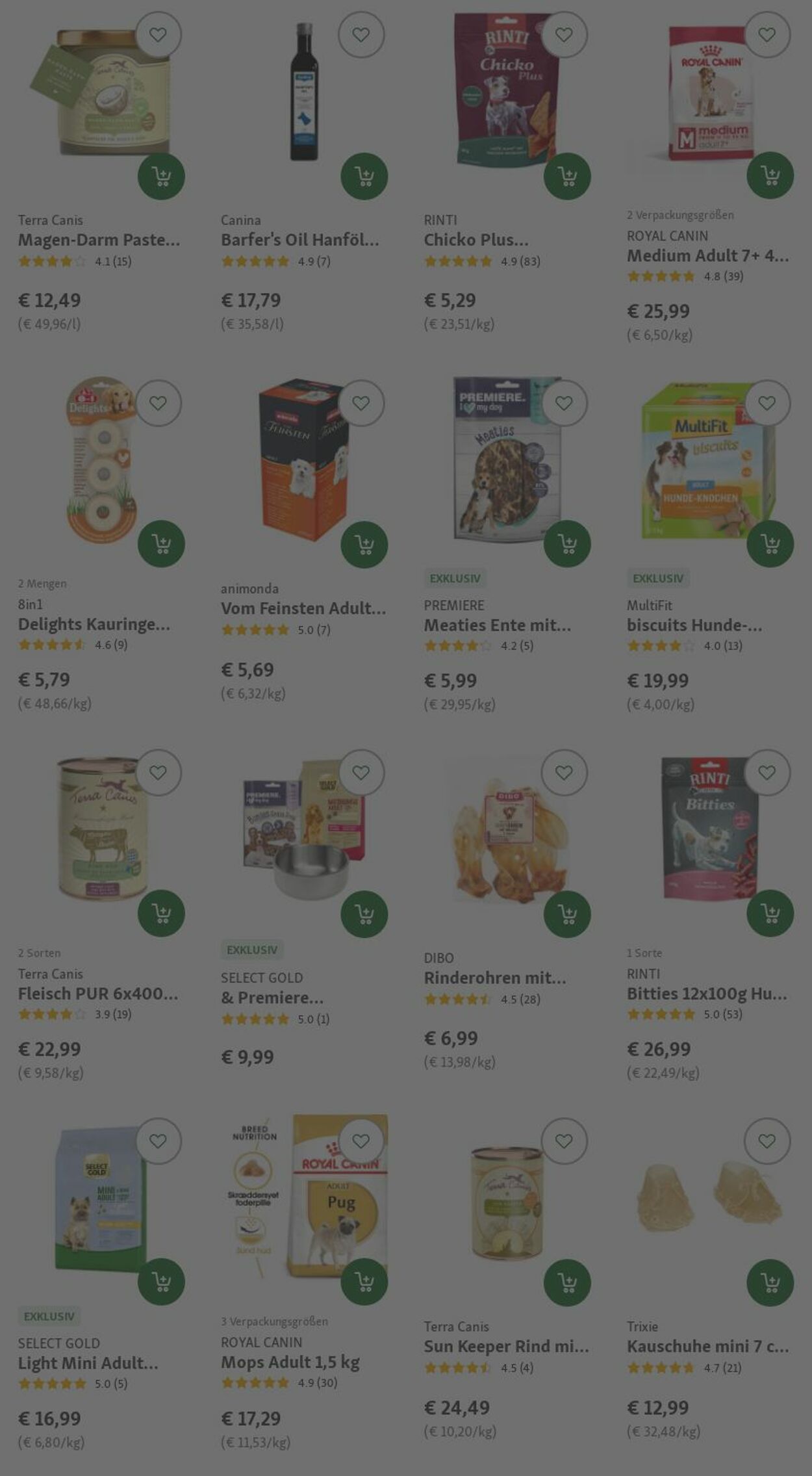Heart the Royal Canin Mops Adult item
The width and height of the screenshot is (812, 1476).
[361, 1141]
